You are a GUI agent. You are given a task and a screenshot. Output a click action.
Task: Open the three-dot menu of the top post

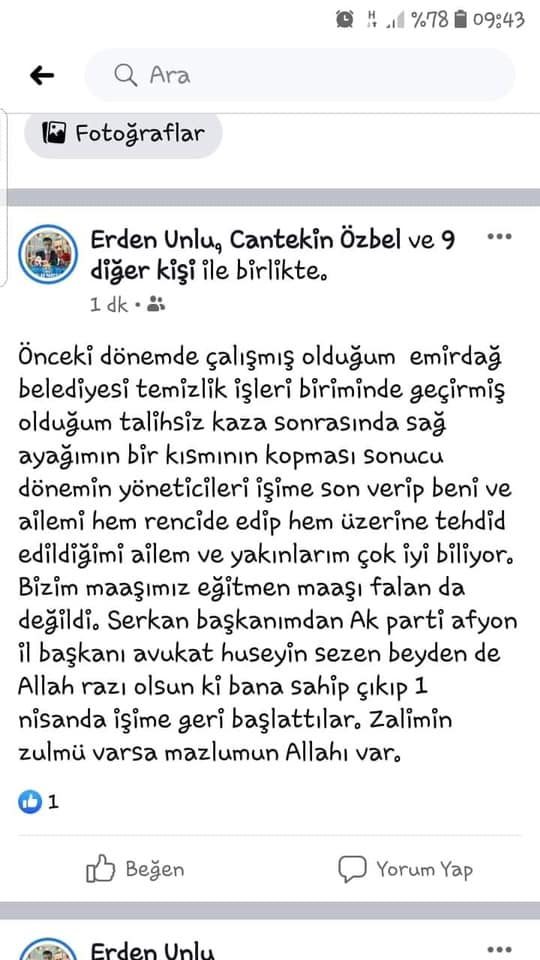(x=499, y=237)
